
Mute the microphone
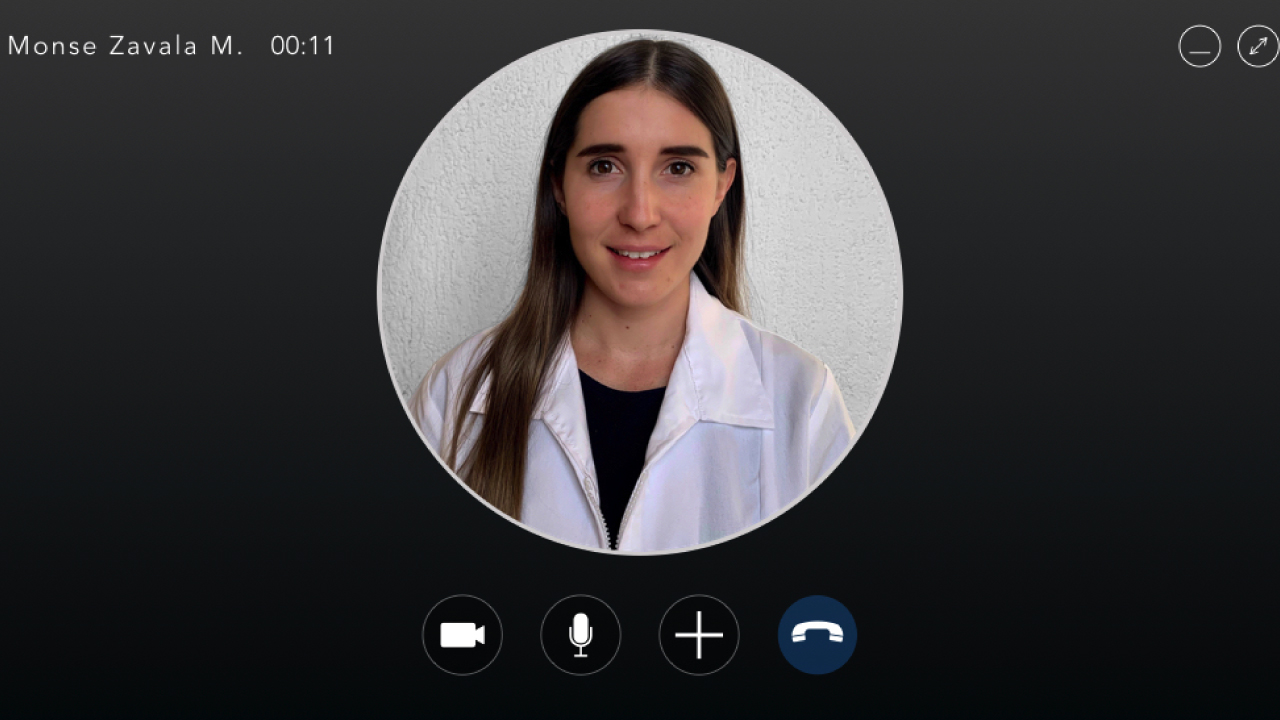tap(580, 635)
